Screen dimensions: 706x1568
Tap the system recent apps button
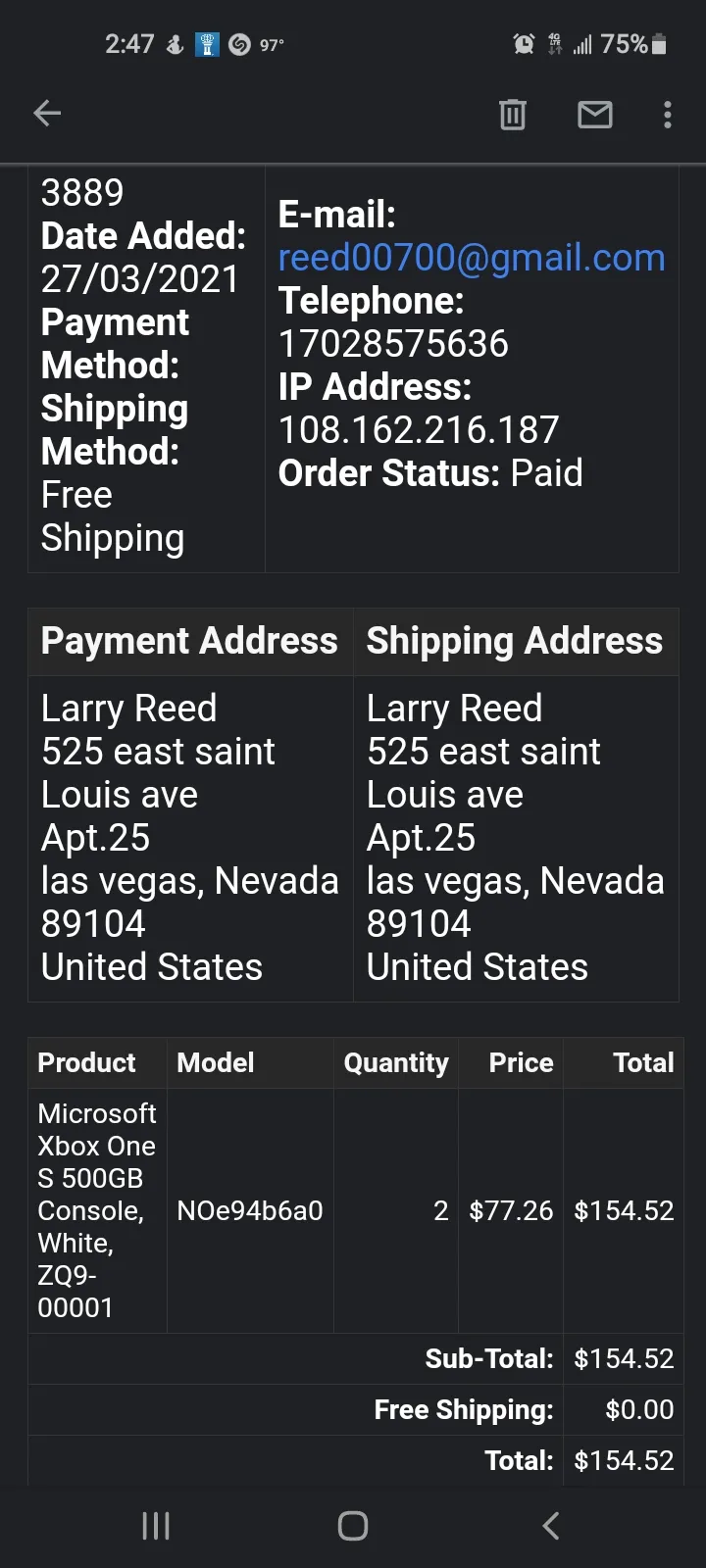tap(156, 1526)
